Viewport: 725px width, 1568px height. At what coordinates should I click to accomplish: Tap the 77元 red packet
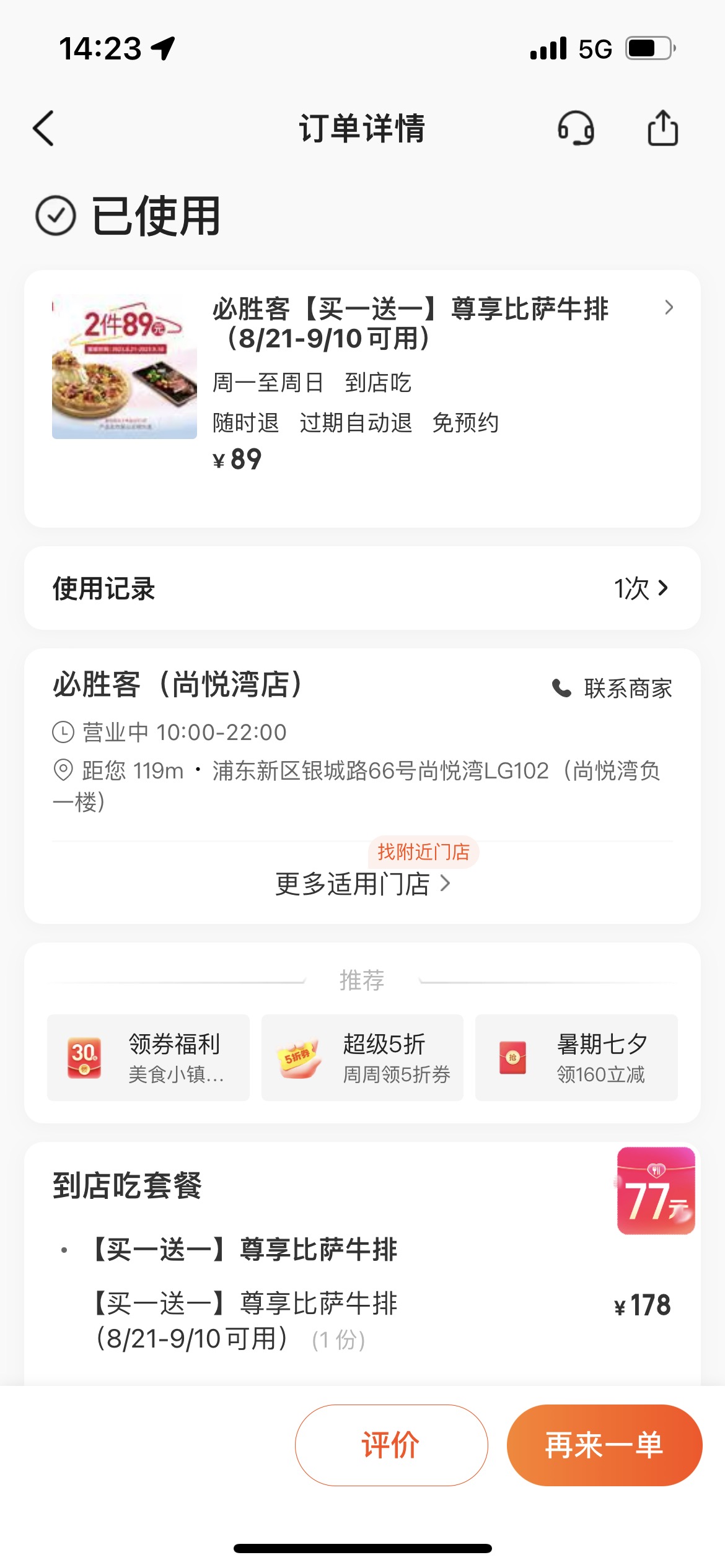[656, 1190]
